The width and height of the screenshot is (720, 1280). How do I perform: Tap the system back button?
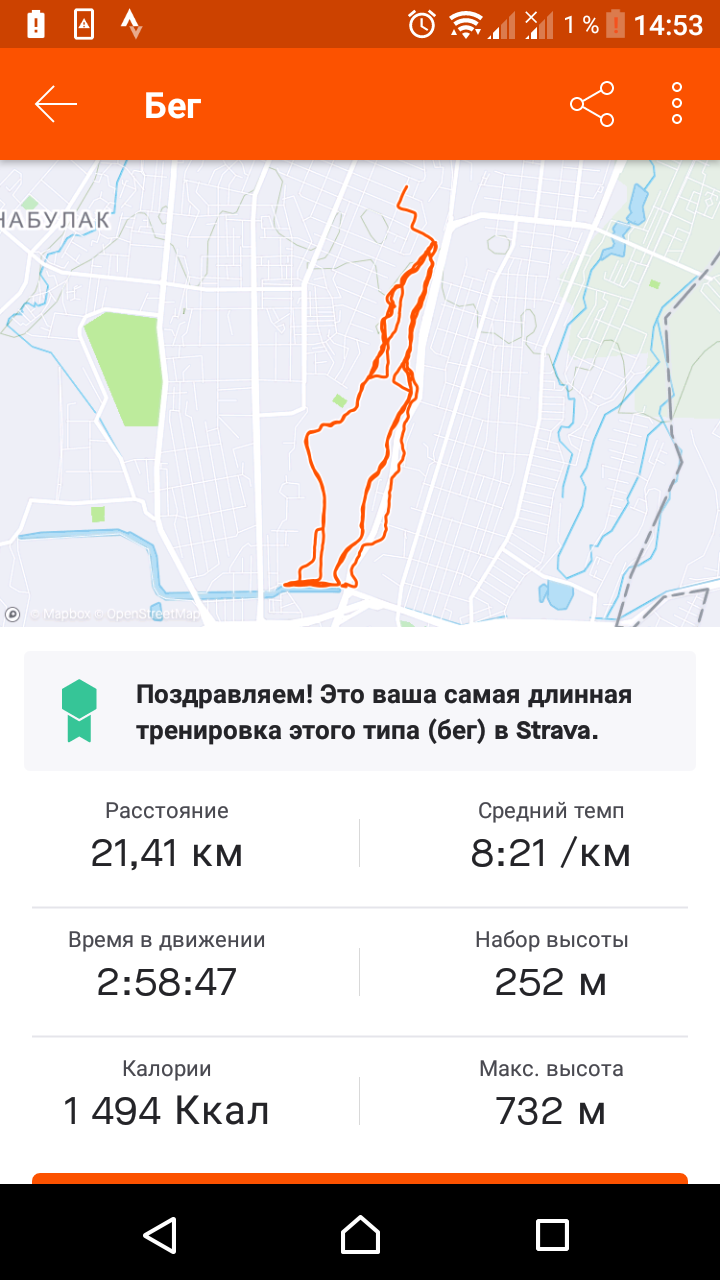[x=161, y=1234]
